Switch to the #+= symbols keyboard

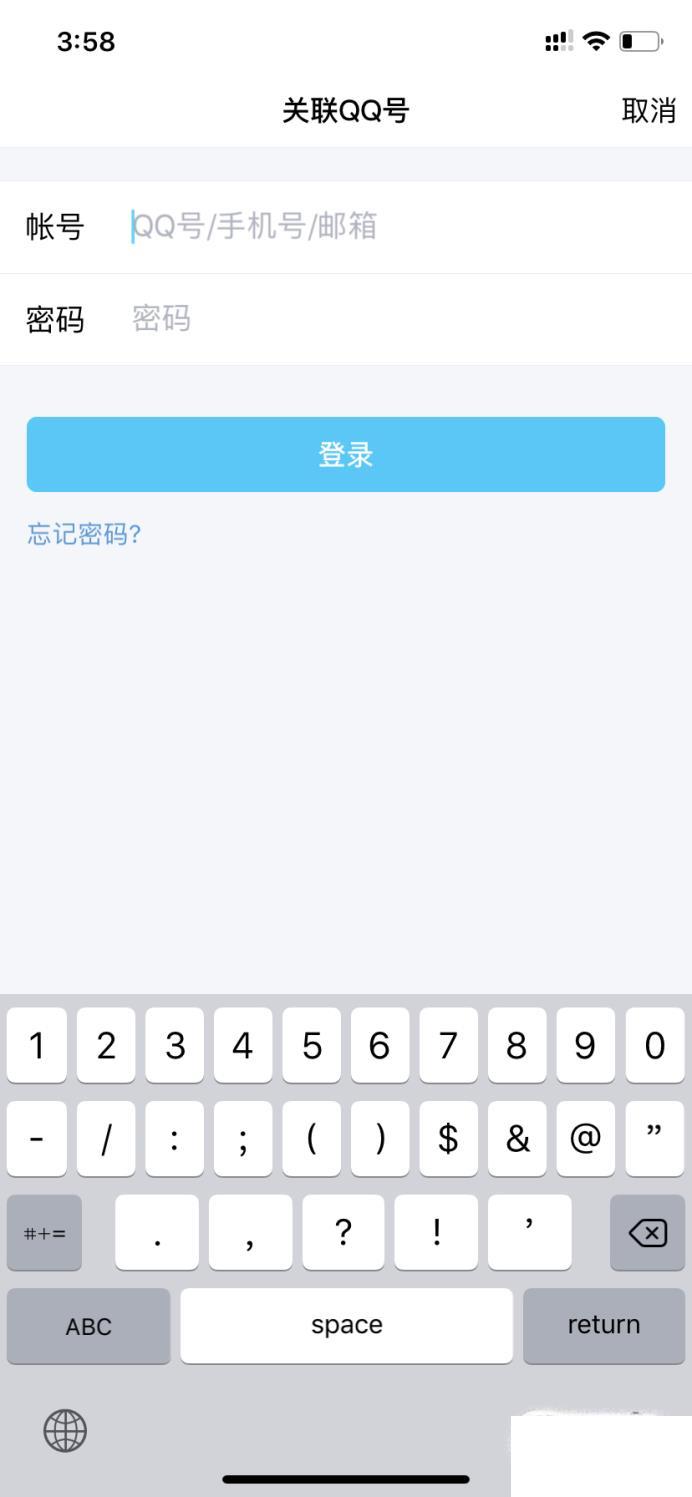tap(44, 1233)
